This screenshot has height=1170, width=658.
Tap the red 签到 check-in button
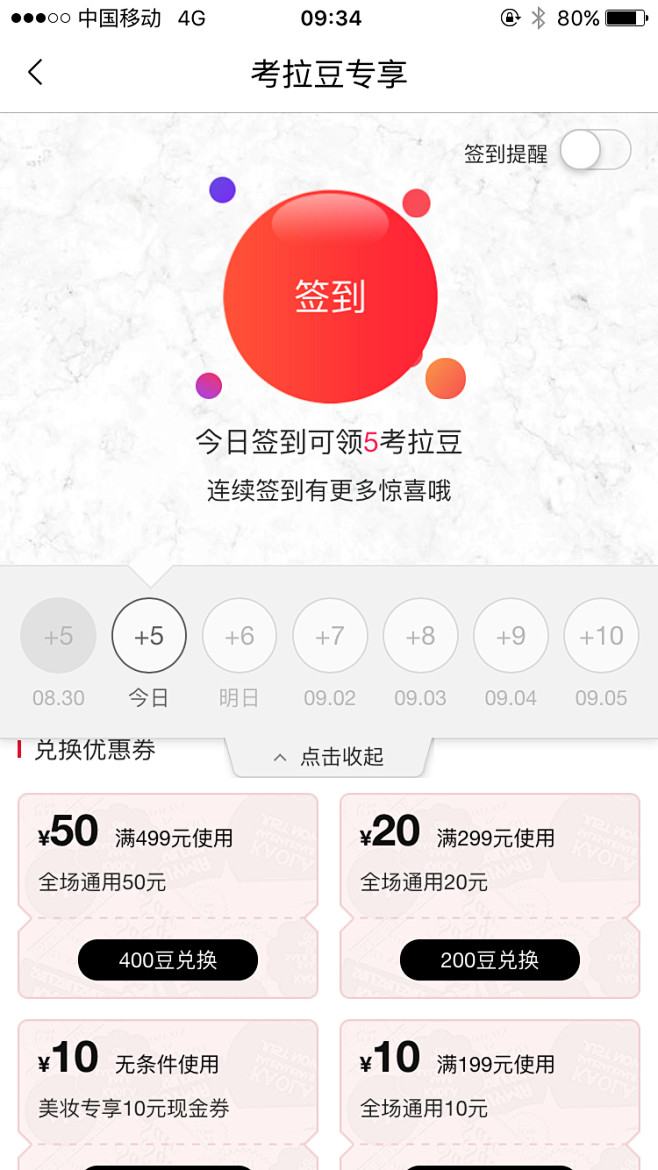point(330,296)
